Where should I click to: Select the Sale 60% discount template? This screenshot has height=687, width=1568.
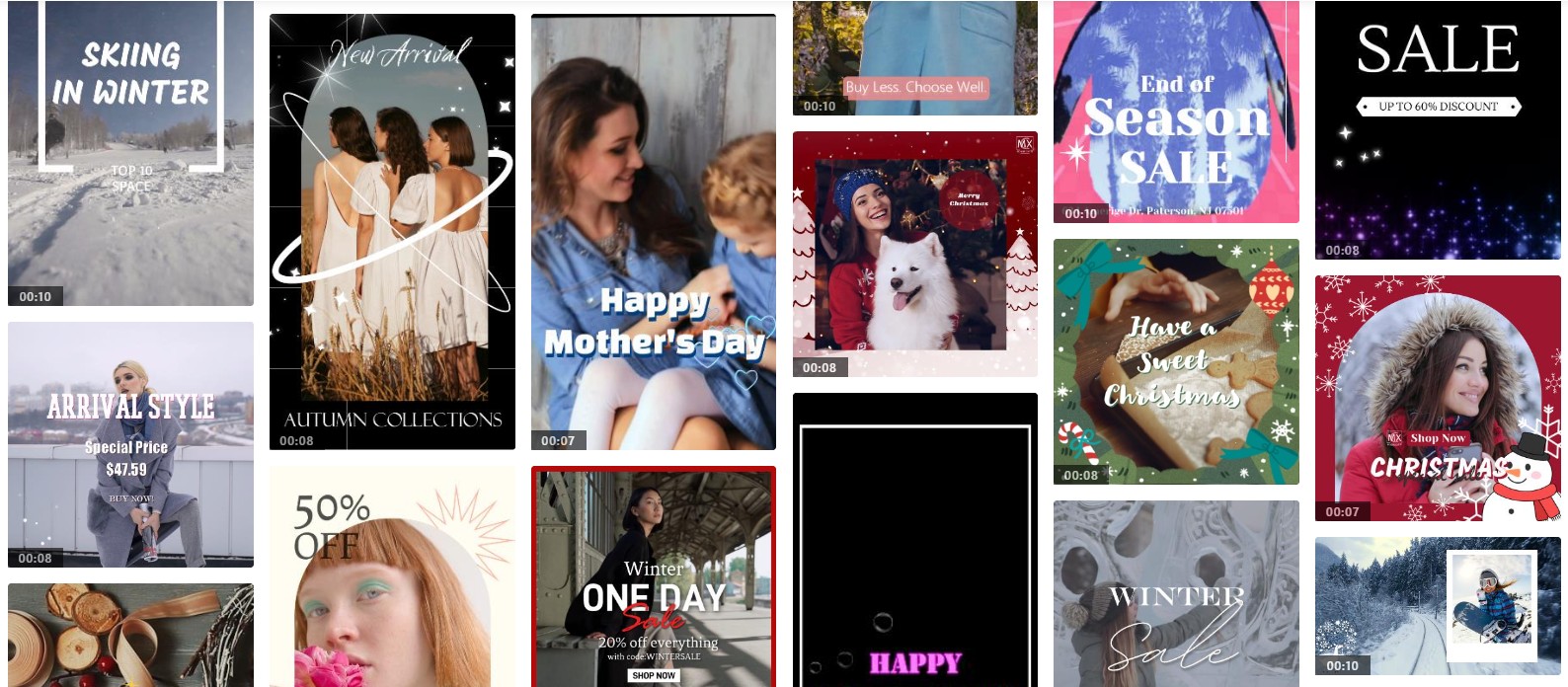[1438, 129]
